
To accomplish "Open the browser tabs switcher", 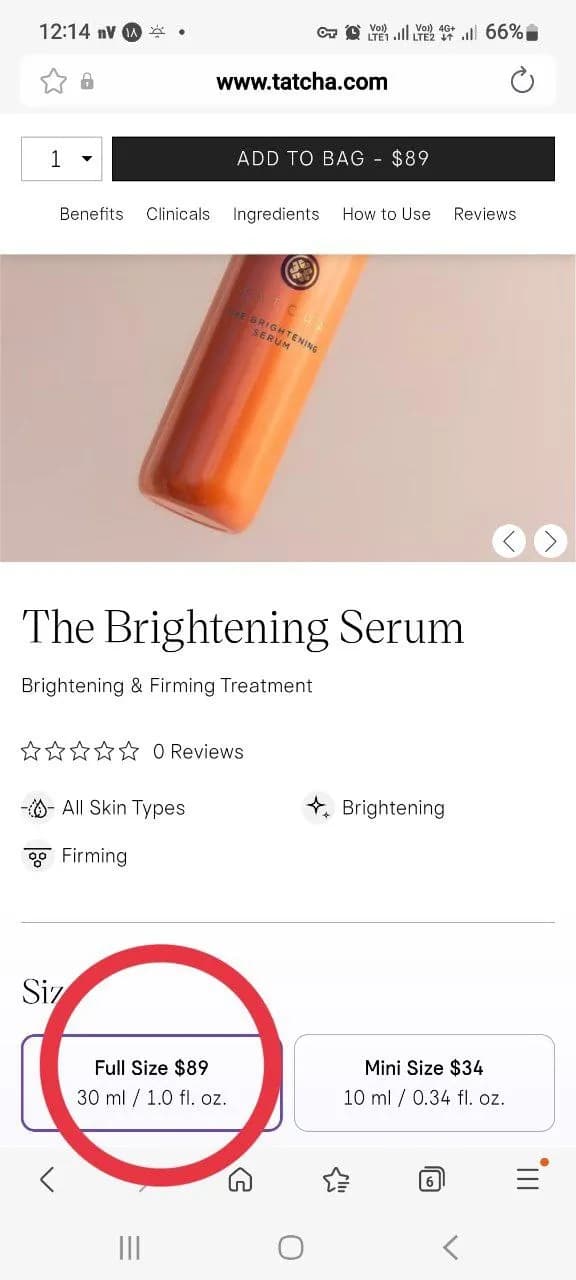I will 431,1180.
